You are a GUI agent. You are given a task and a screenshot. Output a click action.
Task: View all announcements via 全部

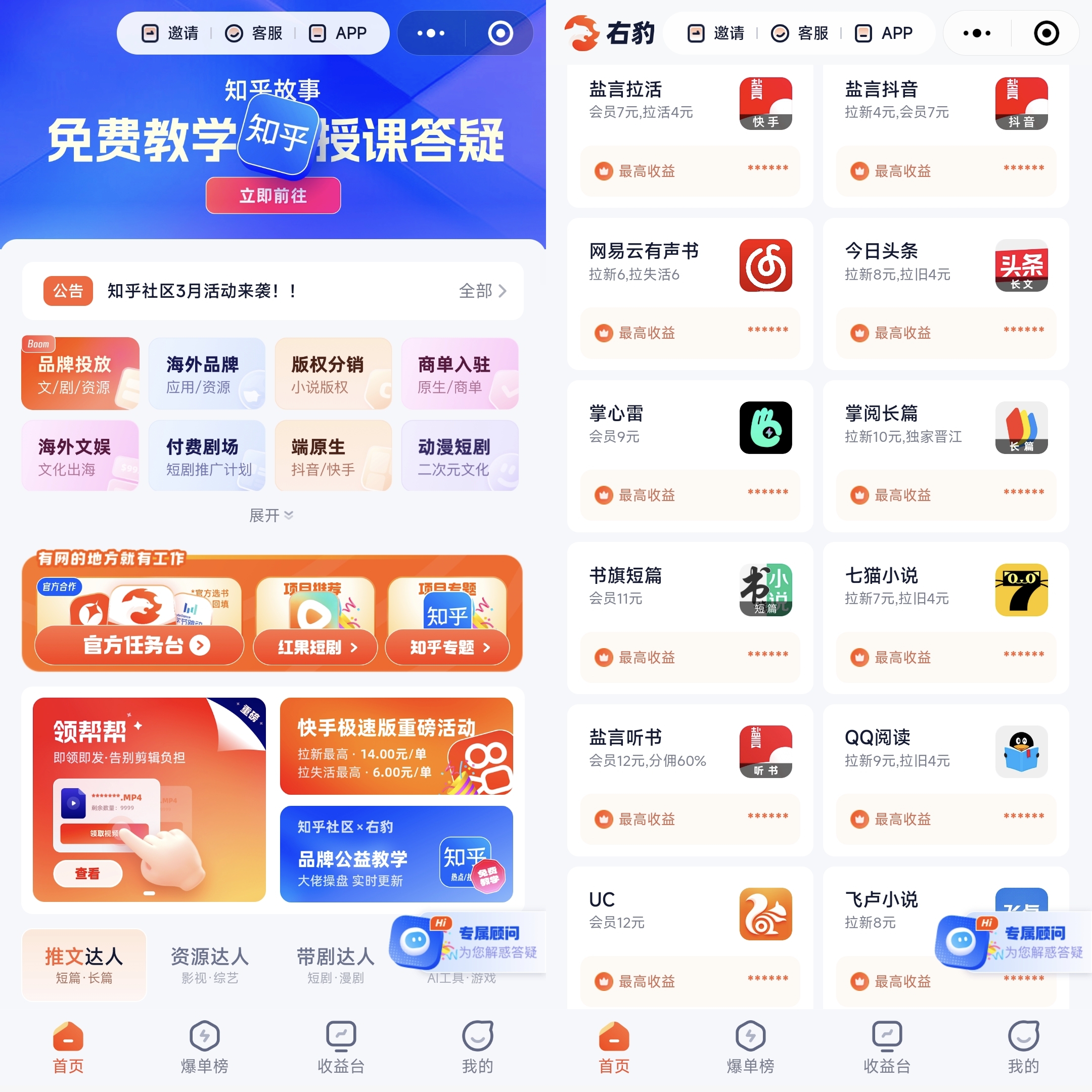(x=482, y=291)
